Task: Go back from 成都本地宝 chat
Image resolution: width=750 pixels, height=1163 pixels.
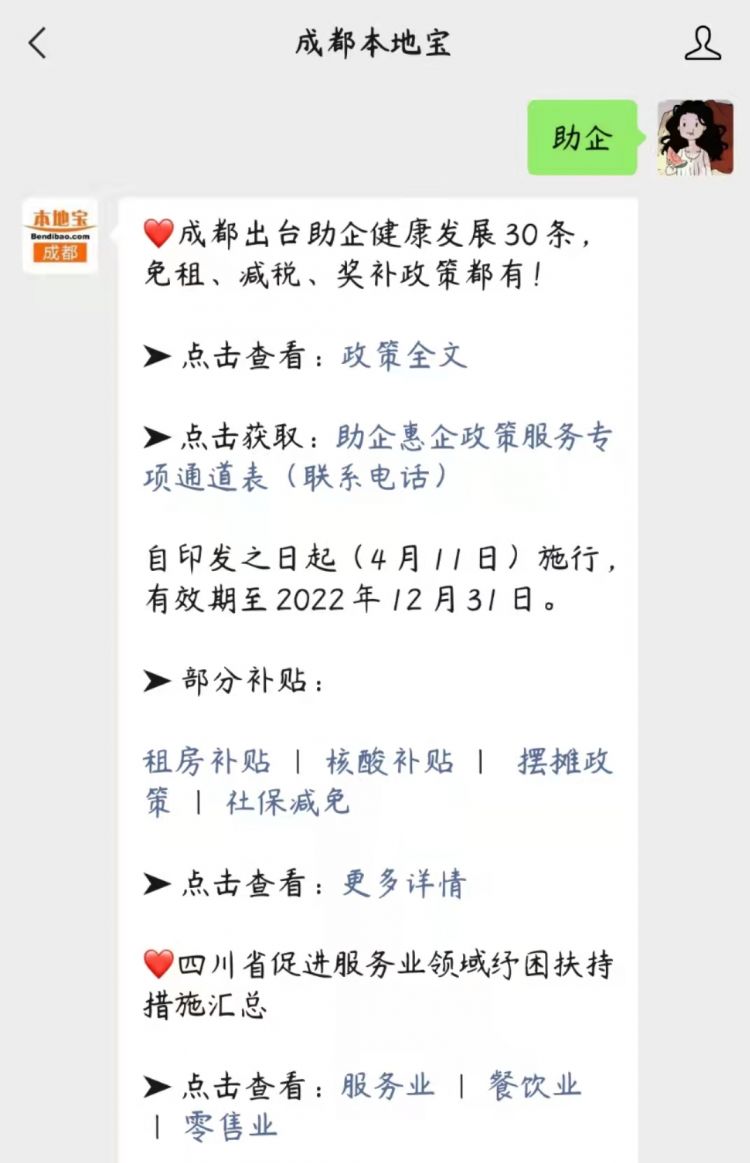Action: (x=38, y=43)
